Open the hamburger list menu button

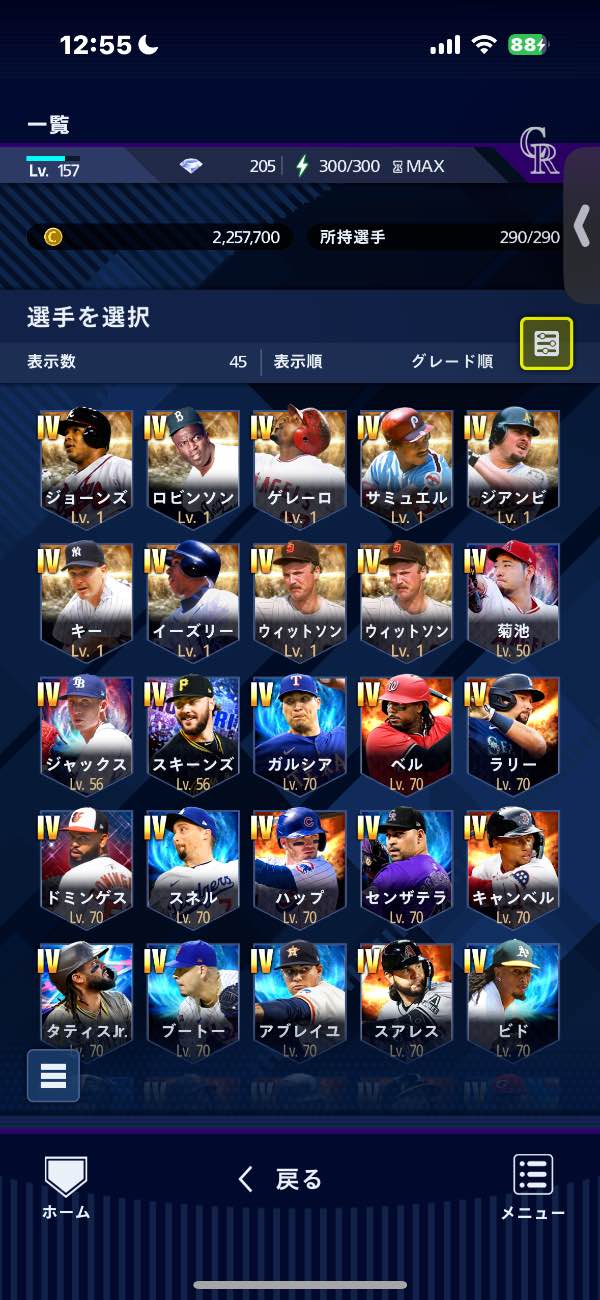click(53, 1075)
